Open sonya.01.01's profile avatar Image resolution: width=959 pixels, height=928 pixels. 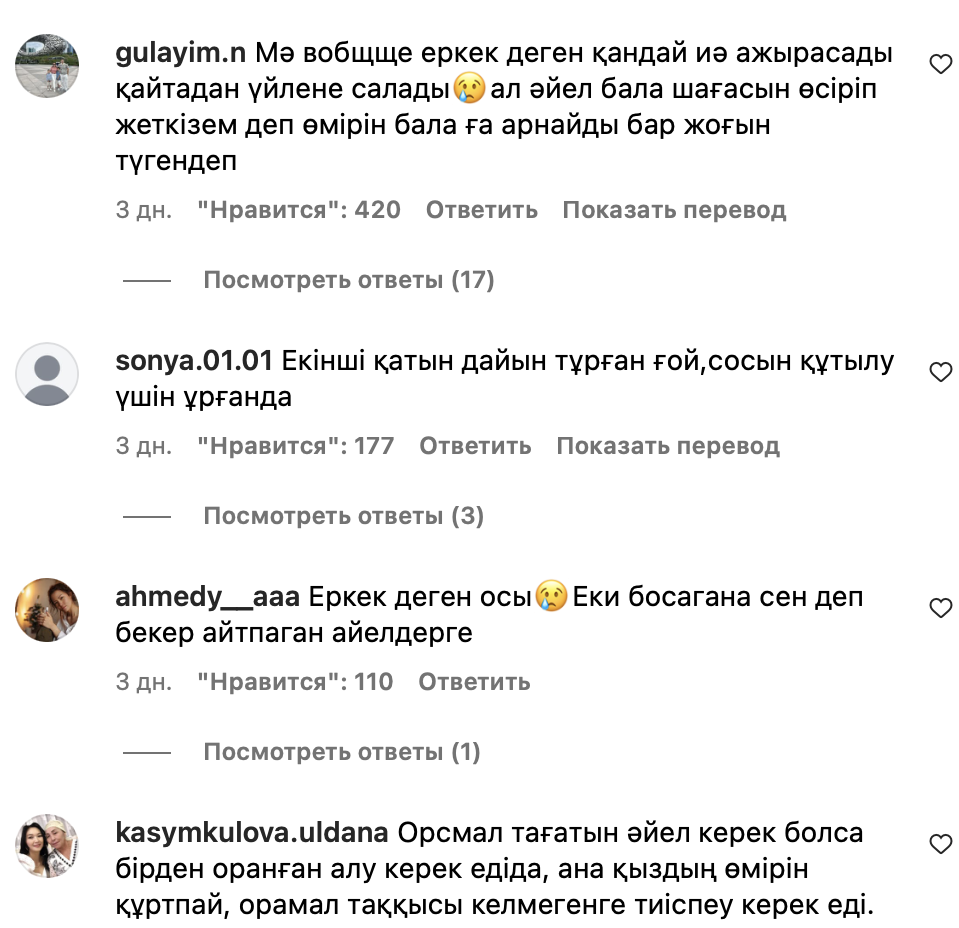pos(47,374)
